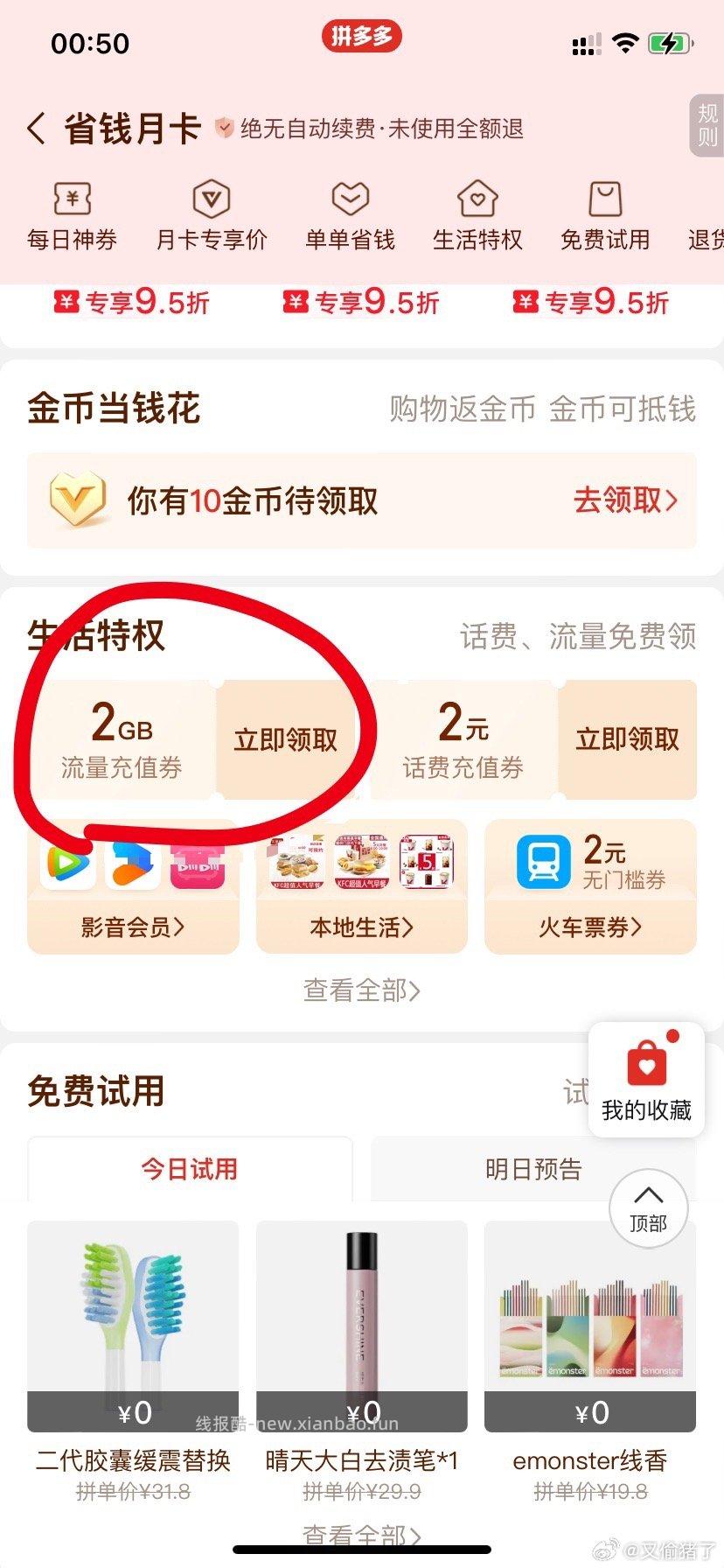Tap 顶部 to jump back to top

coord(649,1208)
